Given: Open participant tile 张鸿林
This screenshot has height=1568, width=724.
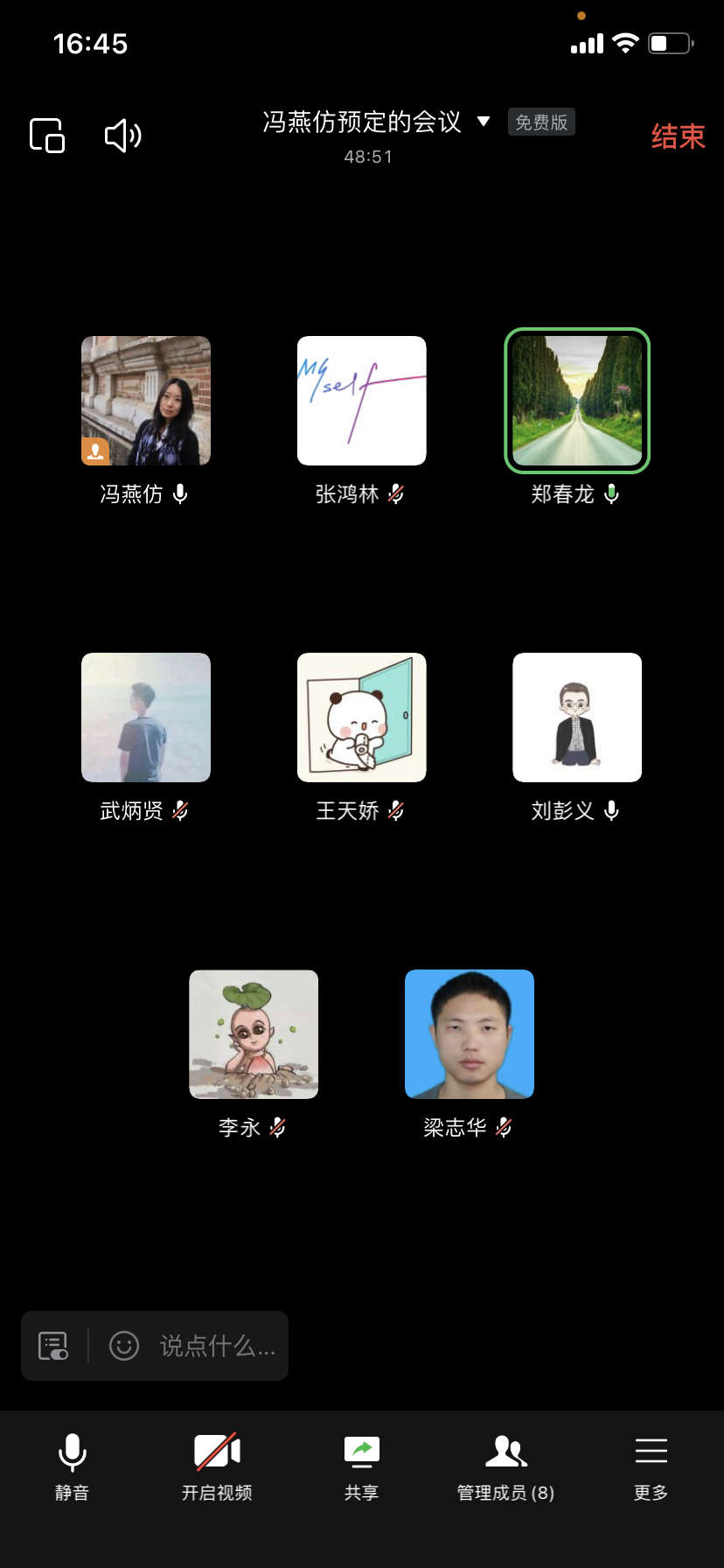Looking at the screenshot, I should [x=362, y=401].
